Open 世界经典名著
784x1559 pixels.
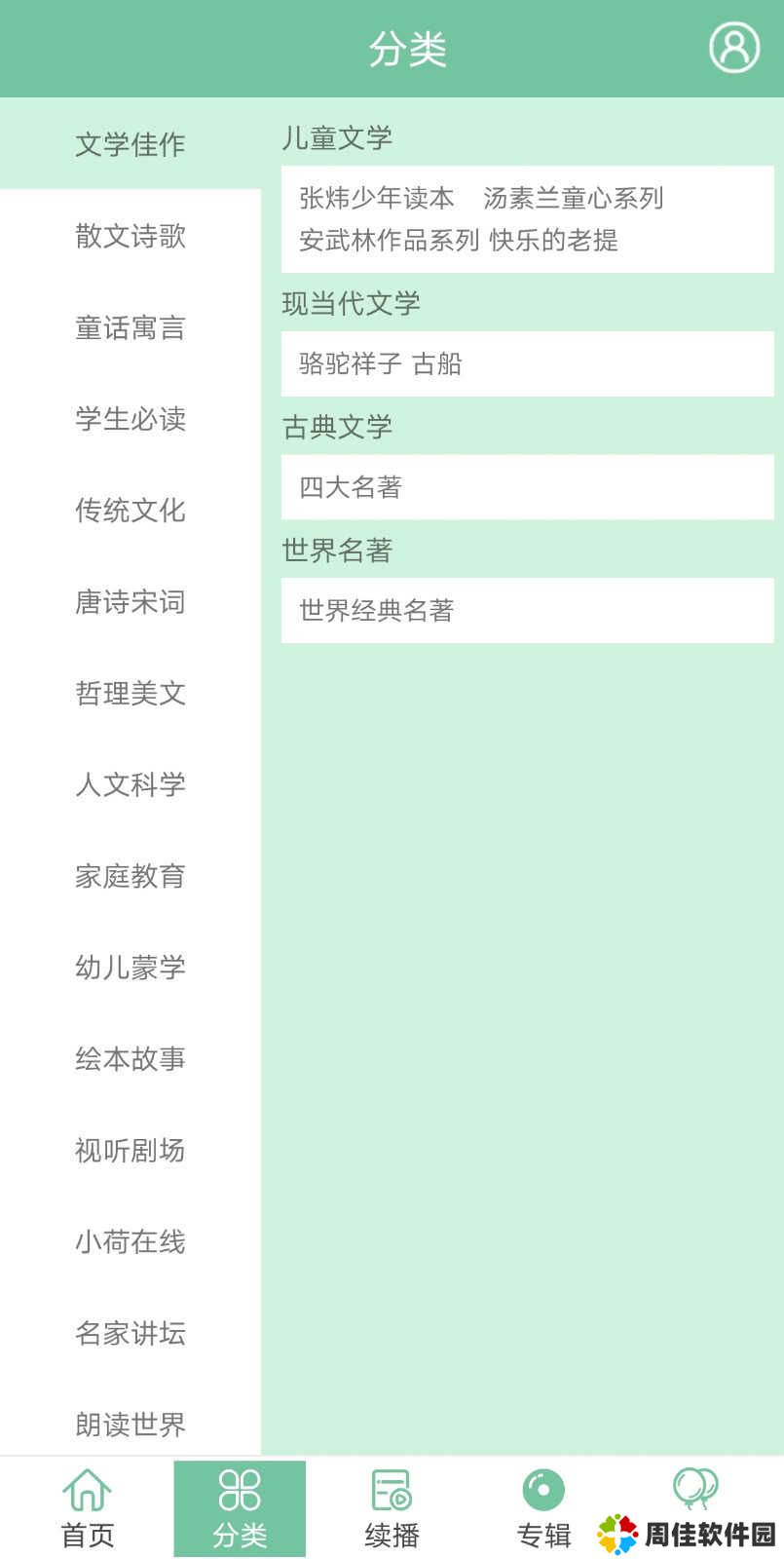(377, 611)
